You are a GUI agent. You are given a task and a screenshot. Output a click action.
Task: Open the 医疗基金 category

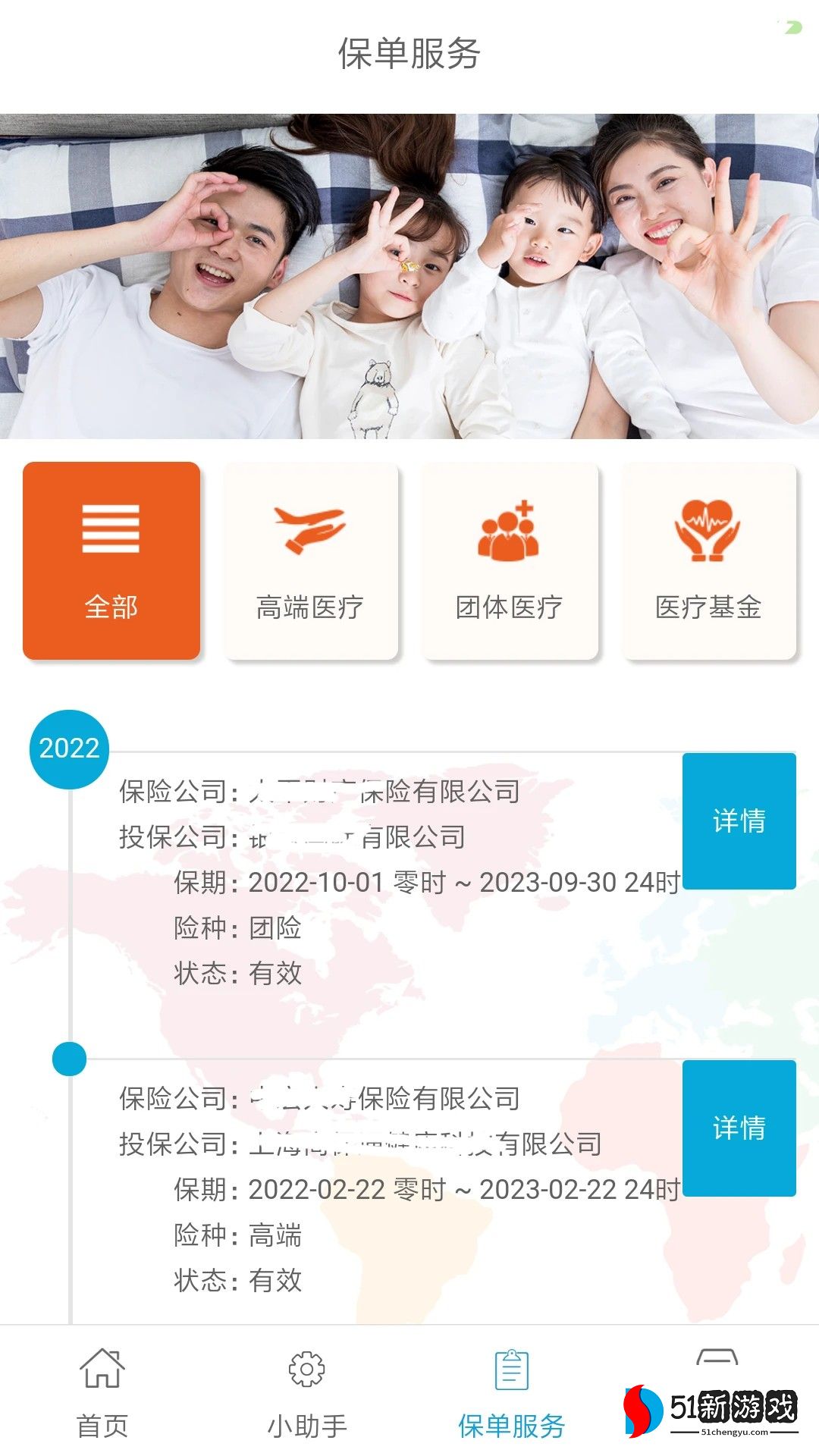point(708,560)
